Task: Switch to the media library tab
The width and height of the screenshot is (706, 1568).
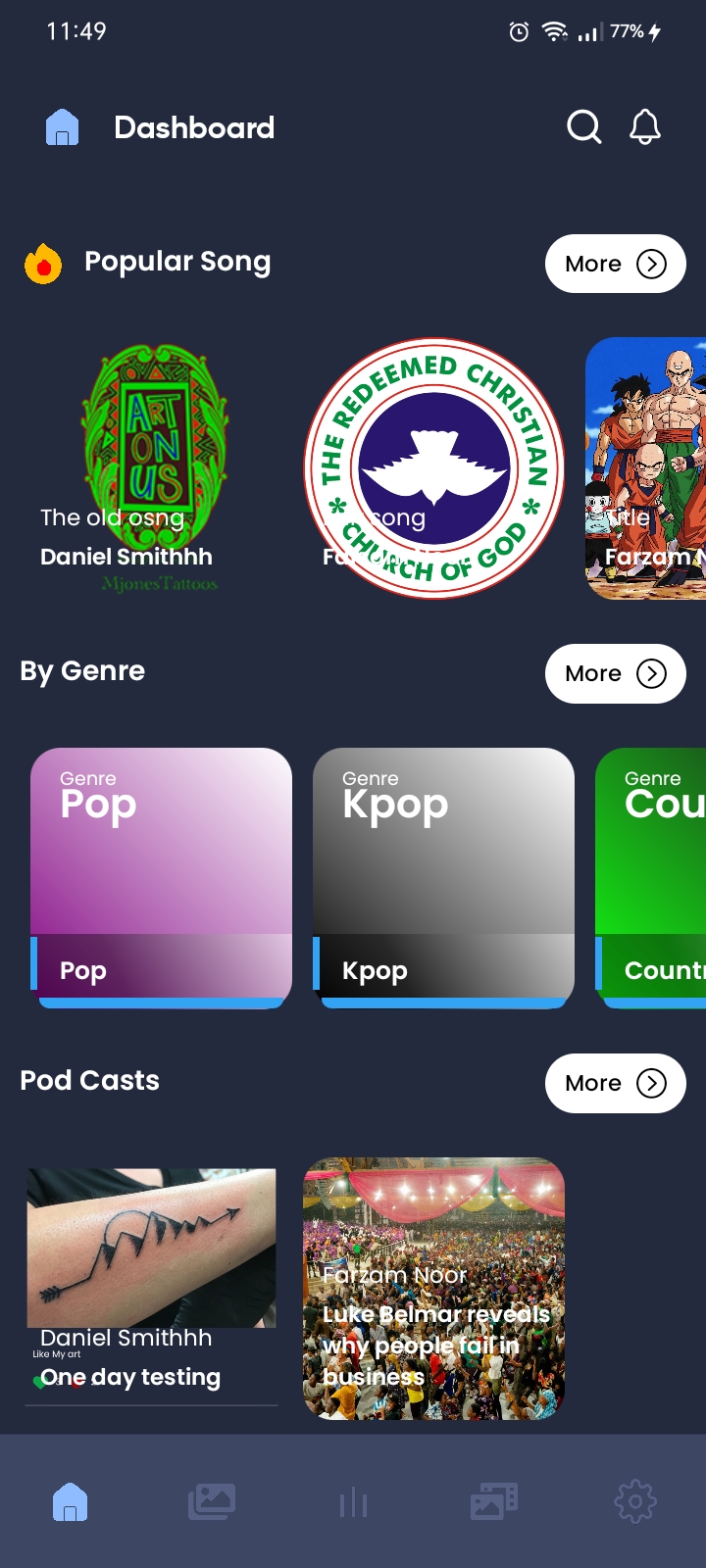Action: coord(494,1501)
